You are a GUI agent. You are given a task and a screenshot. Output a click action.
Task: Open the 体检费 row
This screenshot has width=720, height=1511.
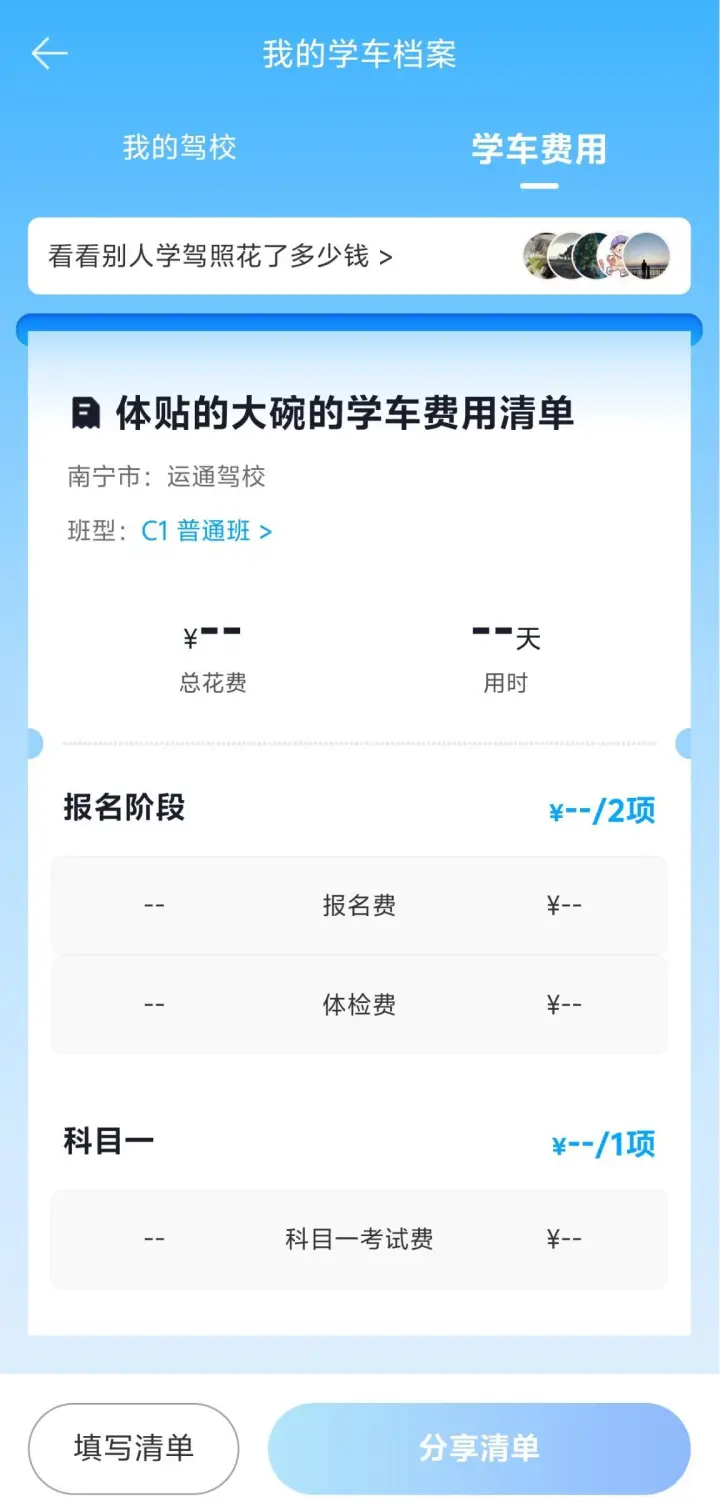(359, 1004)
